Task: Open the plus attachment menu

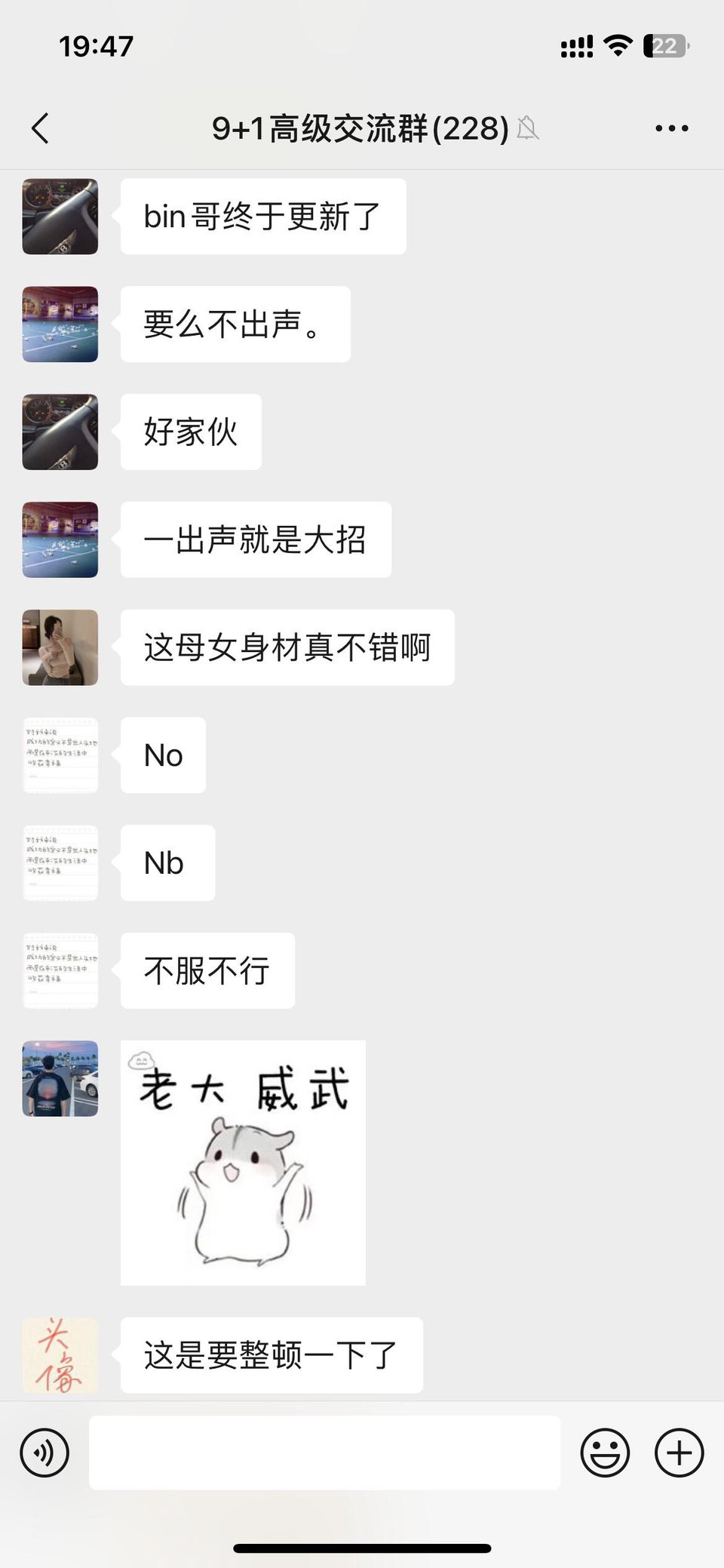Action: click(679, 1453)
